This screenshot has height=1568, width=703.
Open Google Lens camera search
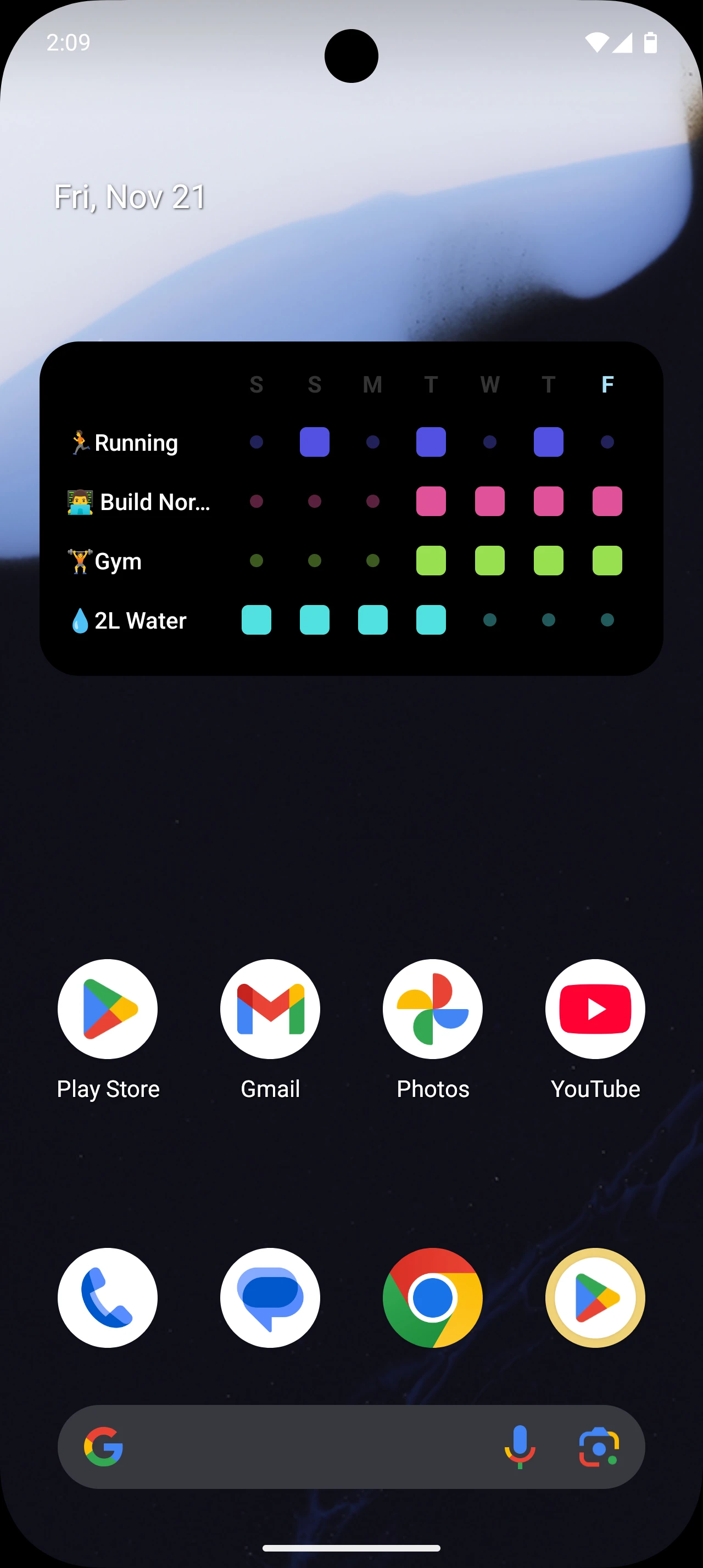(599, 1447)
